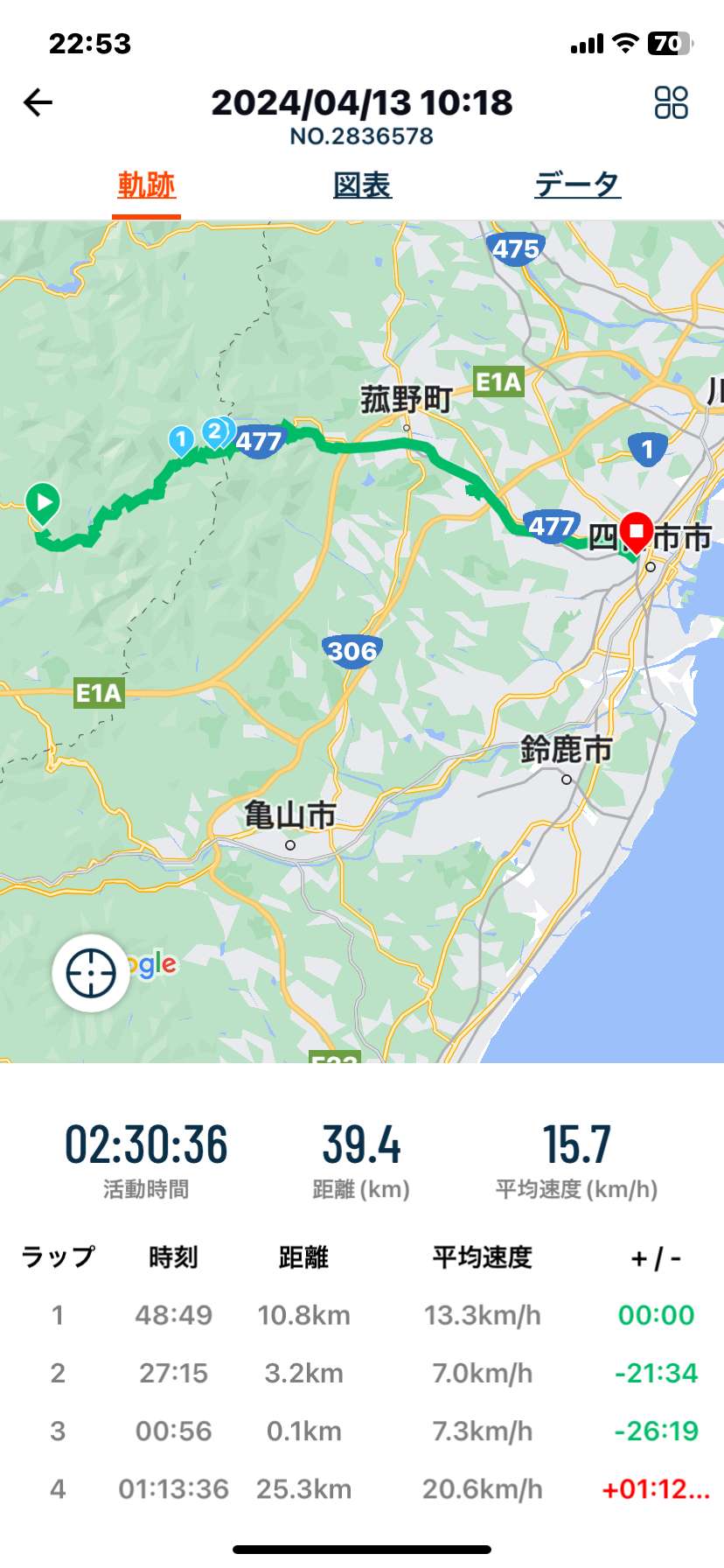Select the 軌跡 tab

click(146, 185)
